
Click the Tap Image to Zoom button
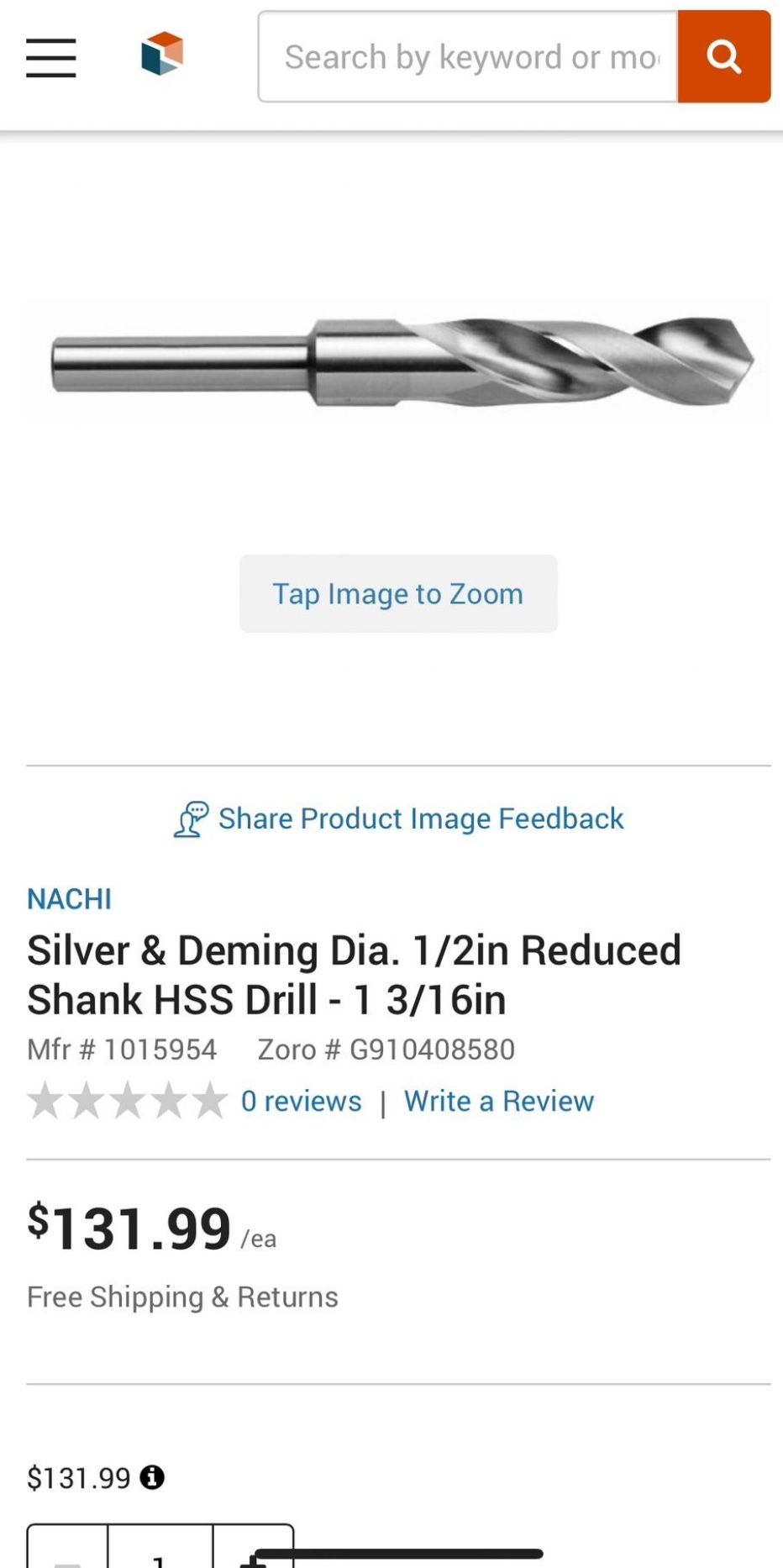click(x=397, y=593)
